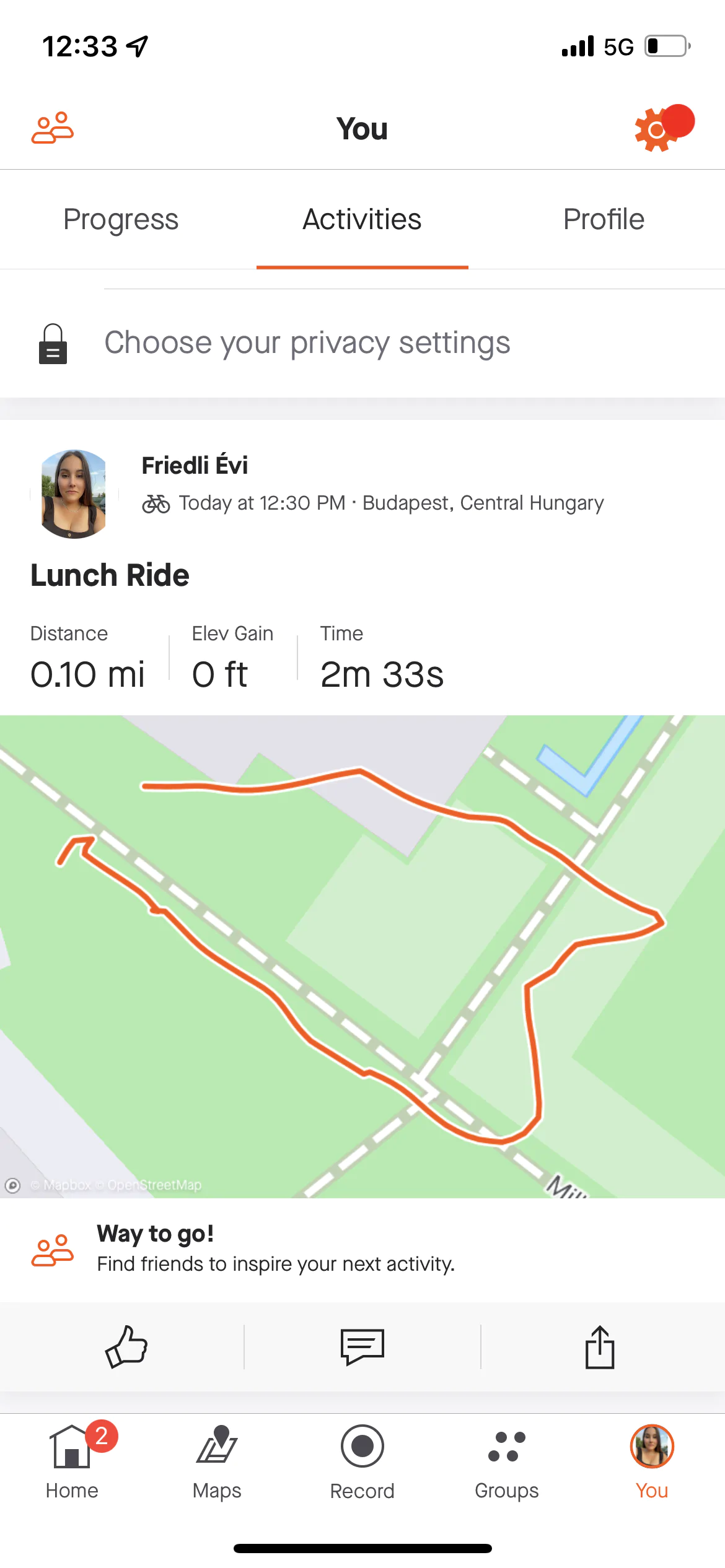Open the Groups tab
725x1568 pixels.
(507, 1461)
